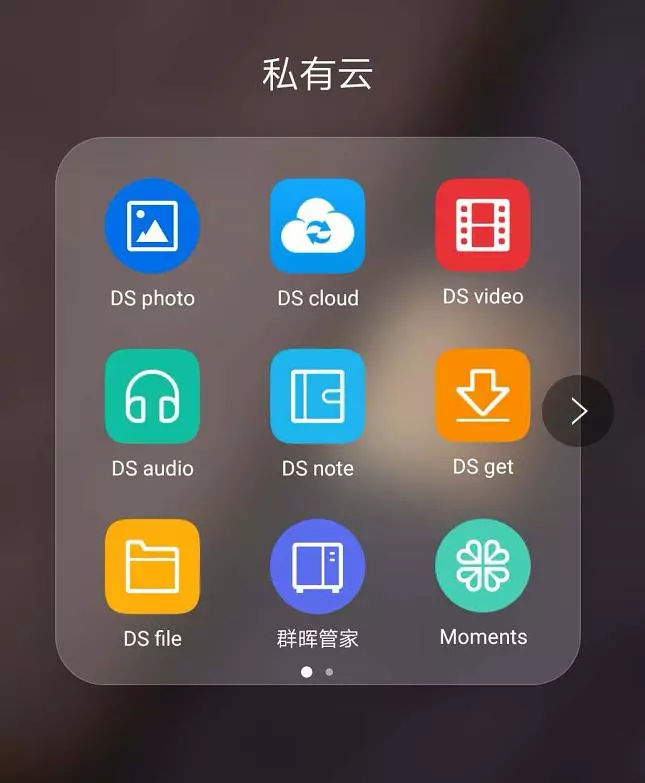Open DS video app
Viewport: 645px width, 783px height.
tap(482, 226)
